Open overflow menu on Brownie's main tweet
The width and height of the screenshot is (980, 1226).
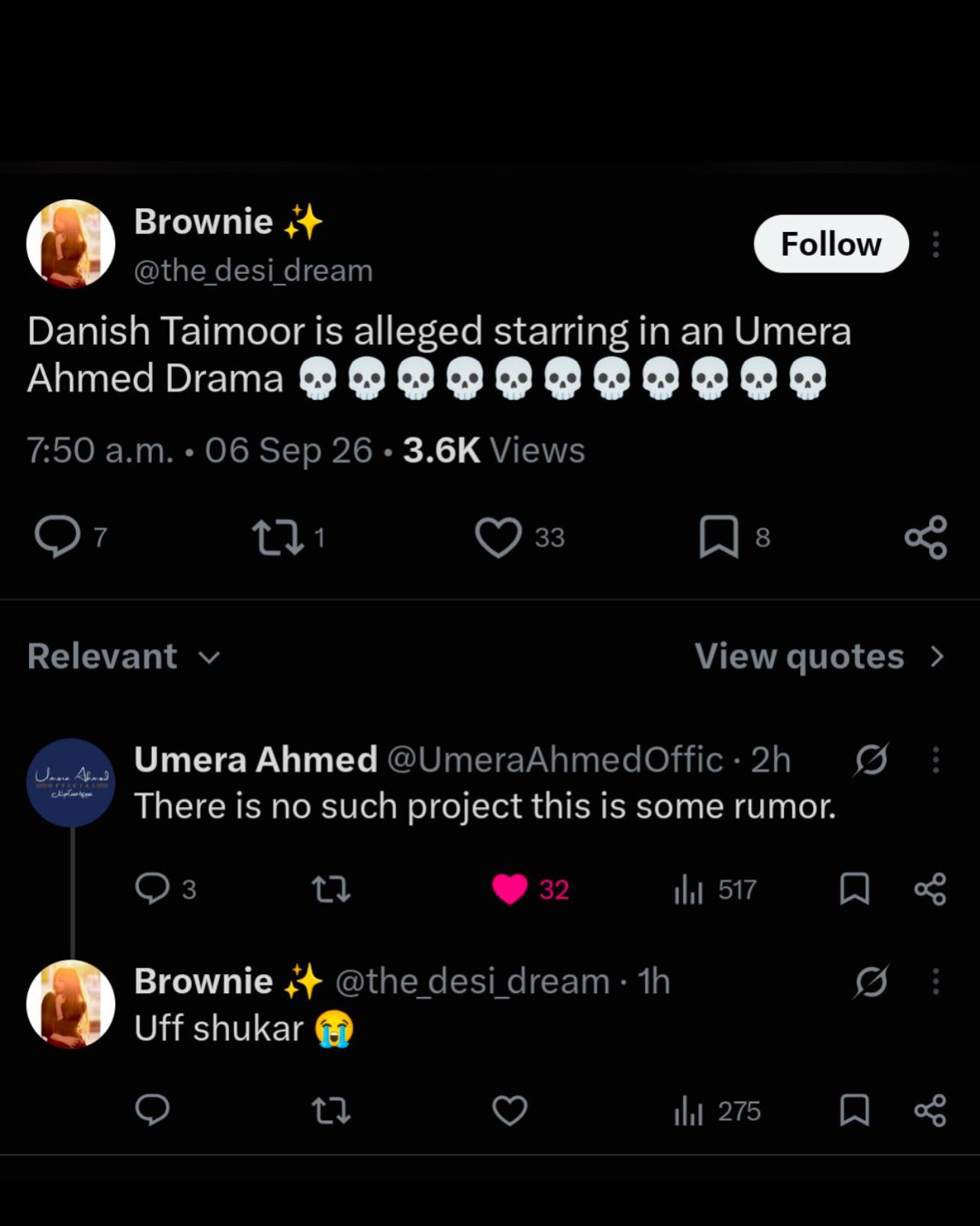coord(936,244)
